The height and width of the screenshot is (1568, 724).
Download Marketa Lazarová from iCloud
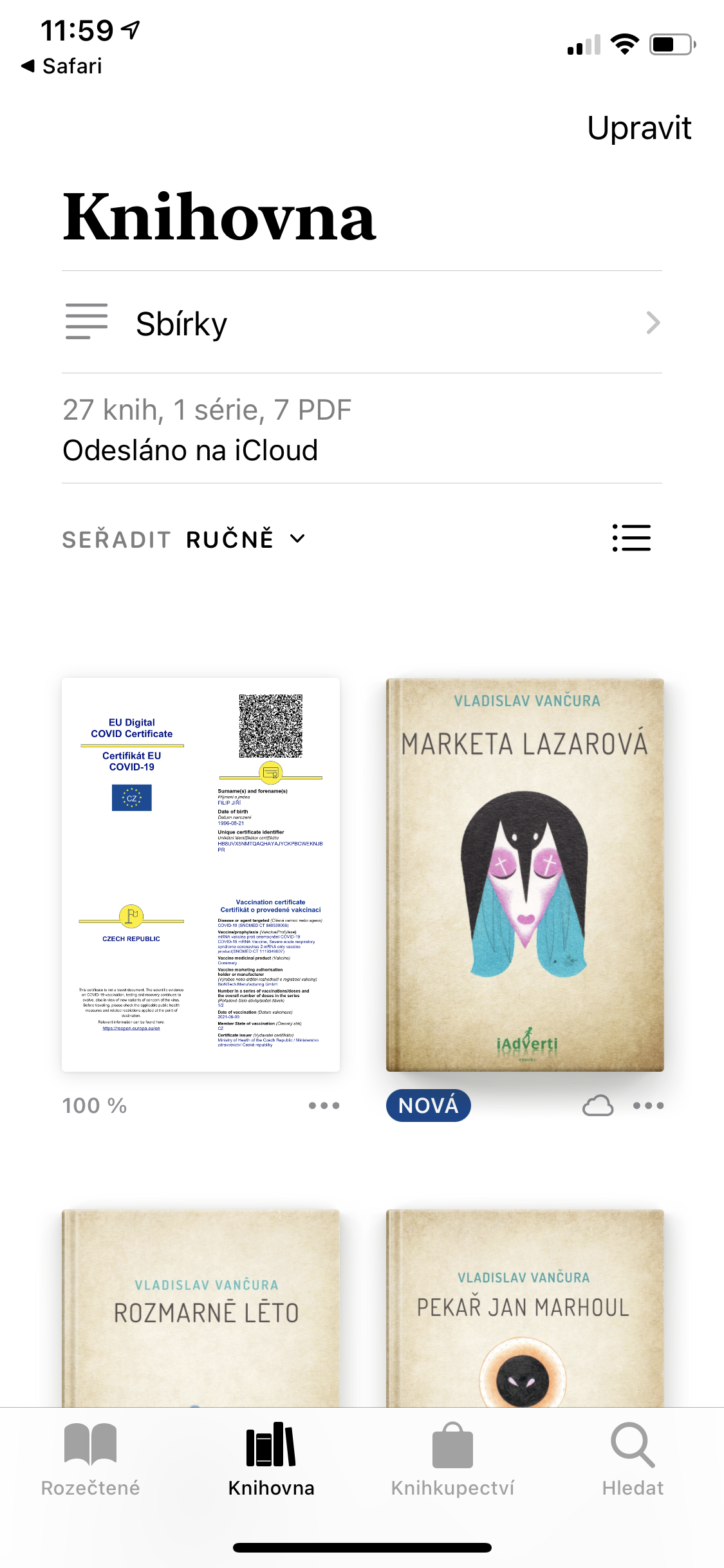[597, 1105]
